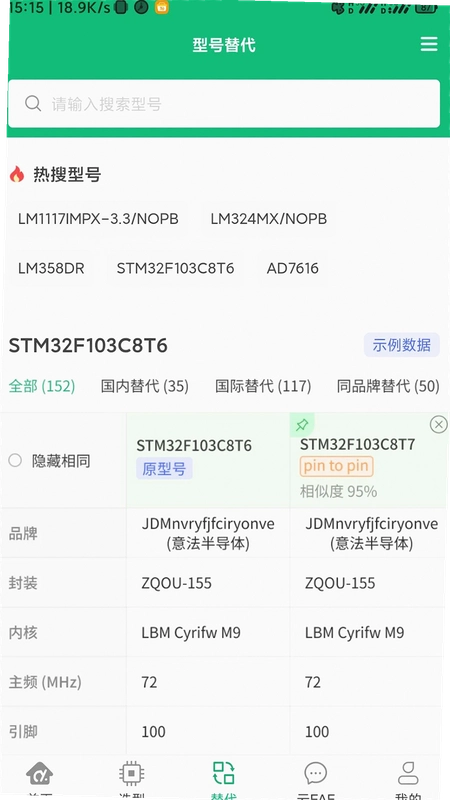The height and width of the screenshot is (800, 450).
Task: Open the 国际替代 (117) tab
Action: [263, 386]
